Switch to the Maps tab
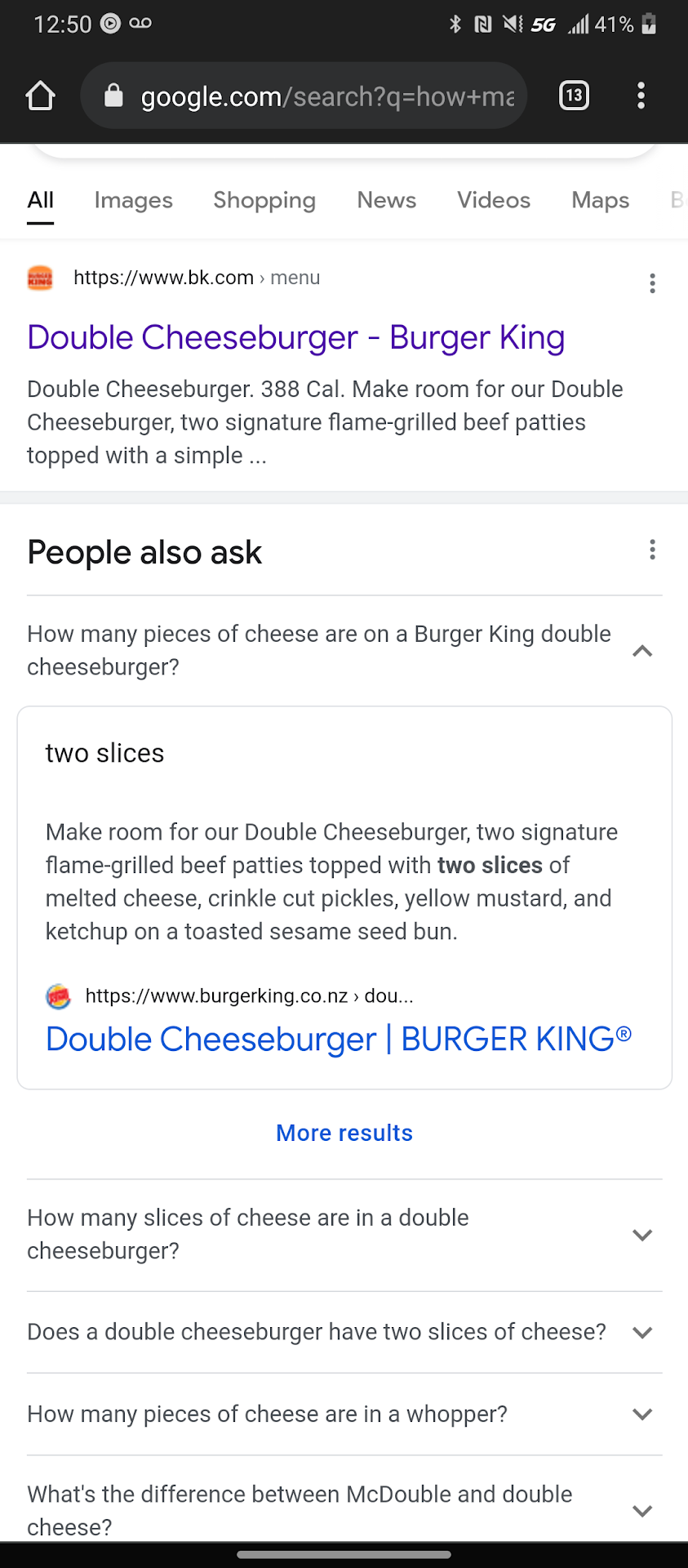 [x=600, y=200]
